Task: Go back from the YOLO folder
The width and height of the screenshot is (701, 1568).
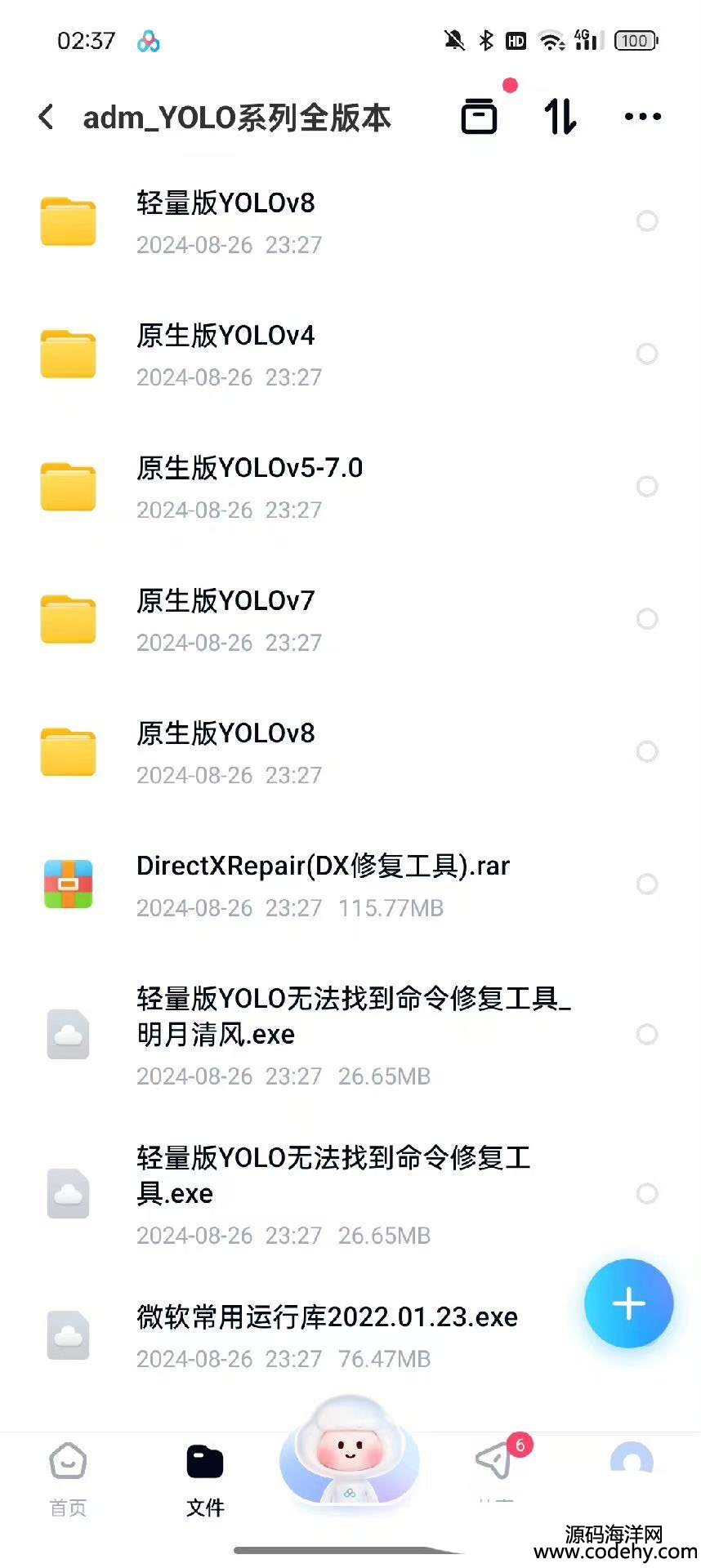Action: (x=47, y=118)
